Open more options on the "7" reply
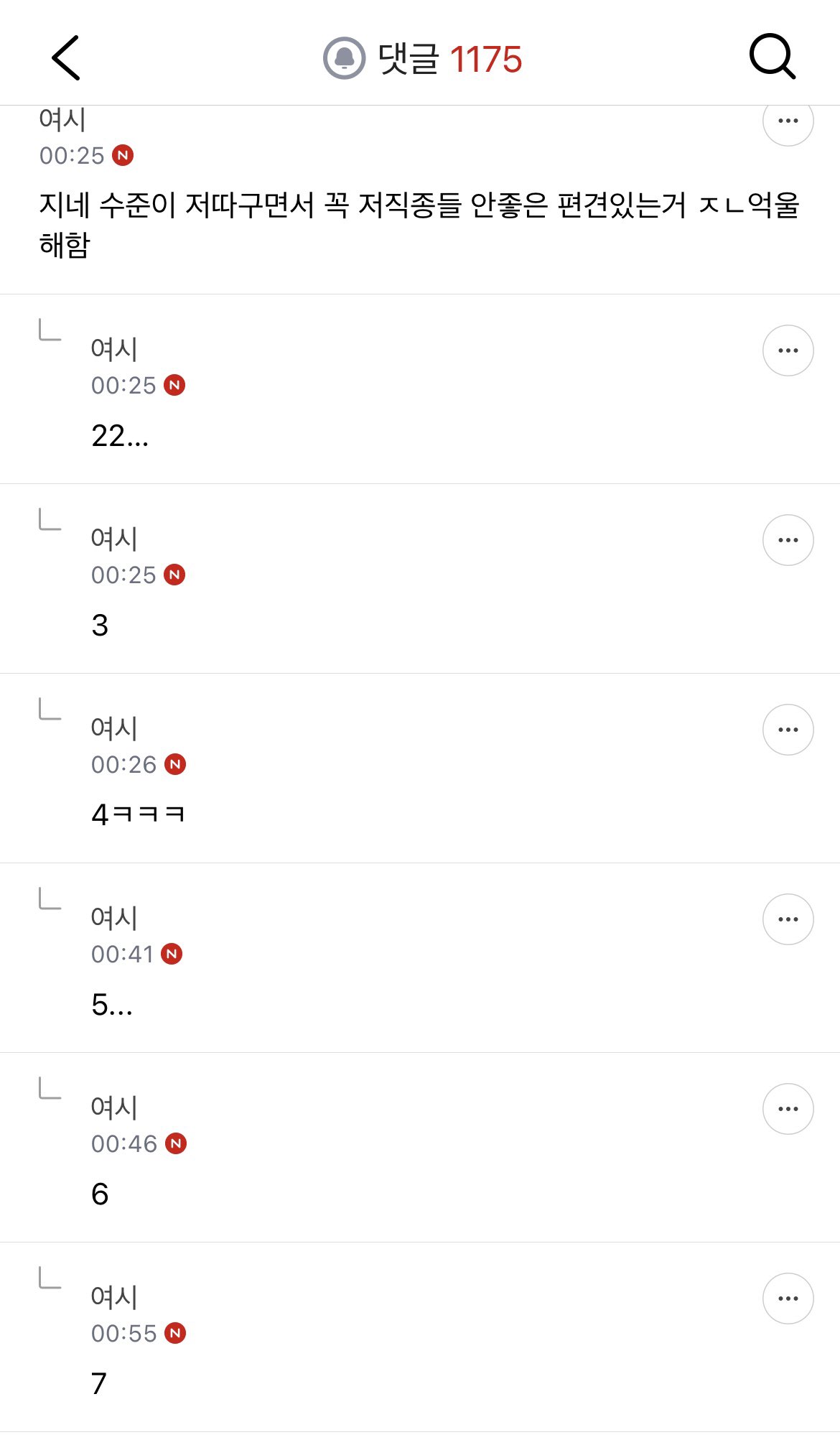The width and height of the screenshot is (840, 1440). coord(788,1299)
